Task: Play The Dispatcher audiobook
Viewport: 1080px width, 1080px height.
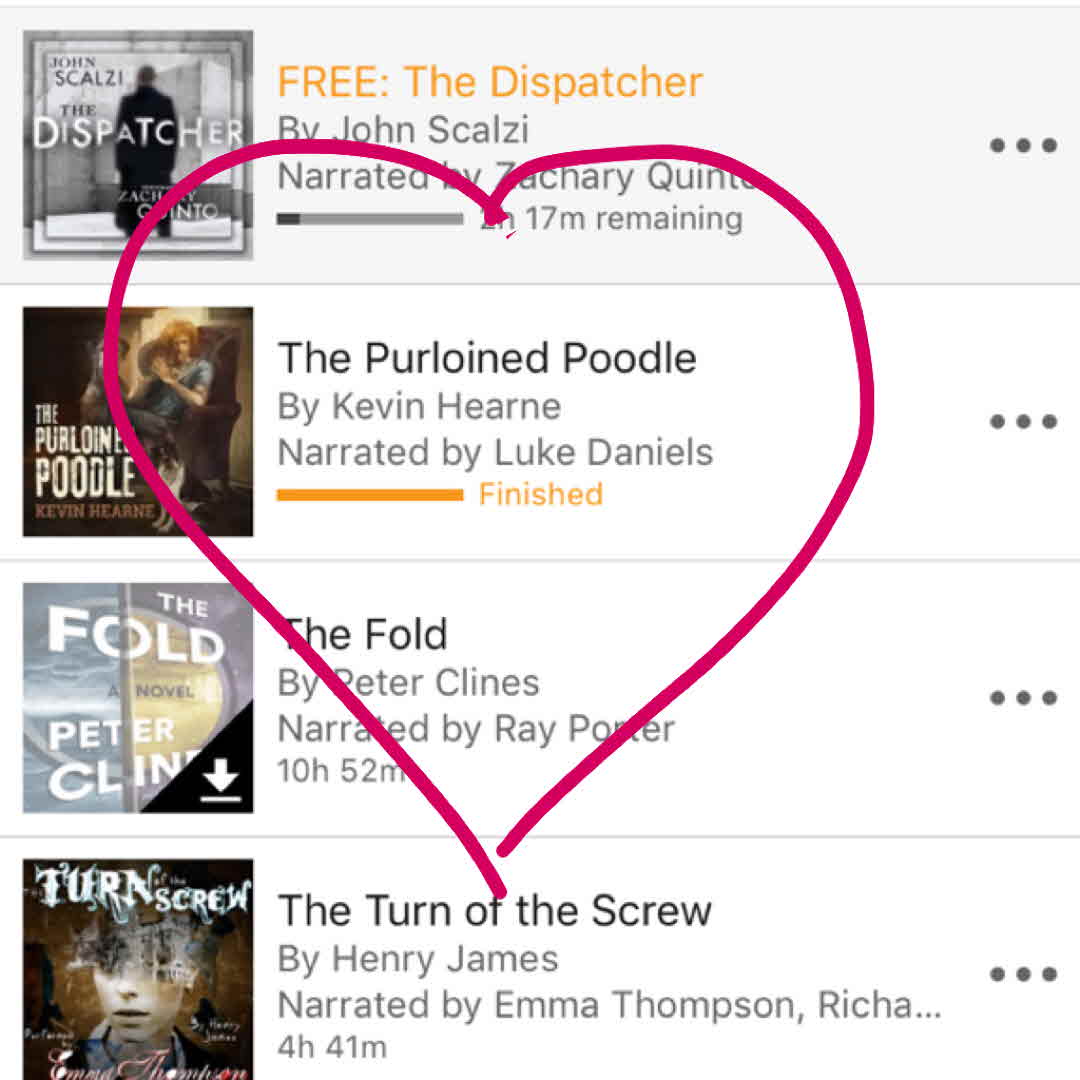Action: click(x=138, y=145)
